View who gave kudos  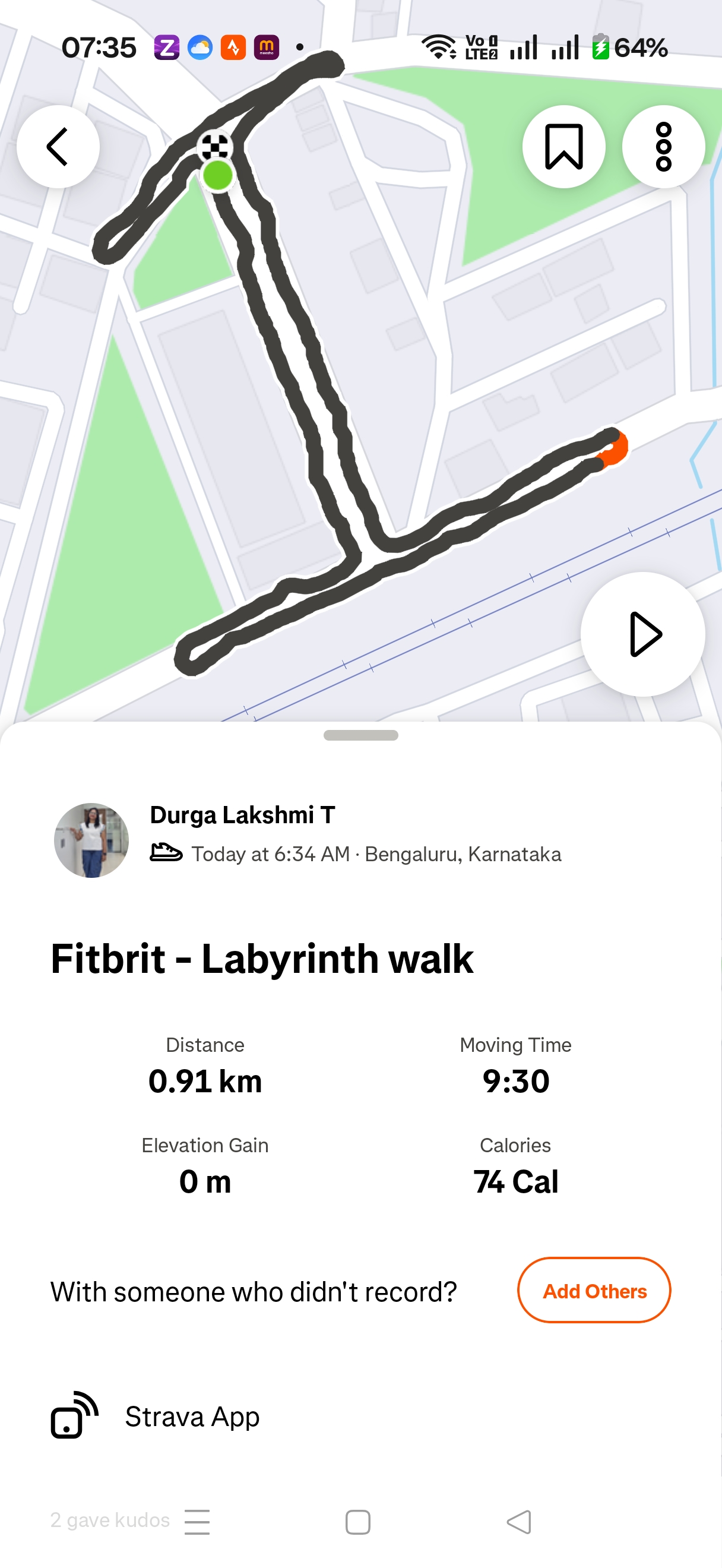[x=109, y=1520]
